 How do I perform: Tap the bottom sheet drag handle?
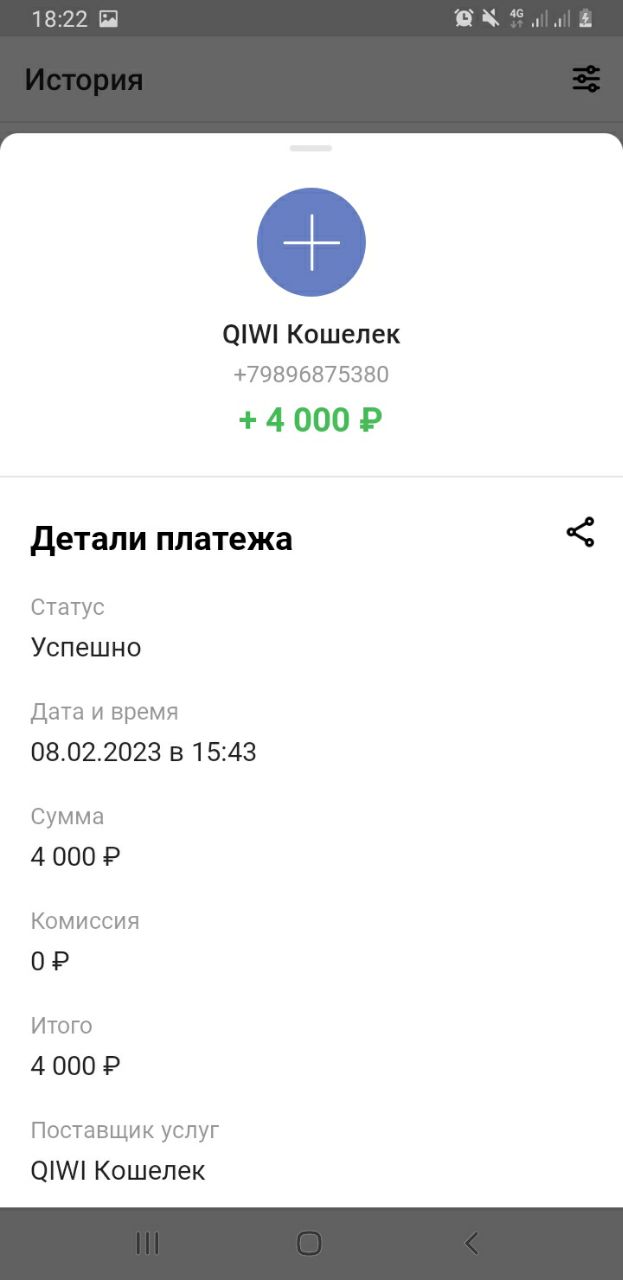(x=311, y=148)
